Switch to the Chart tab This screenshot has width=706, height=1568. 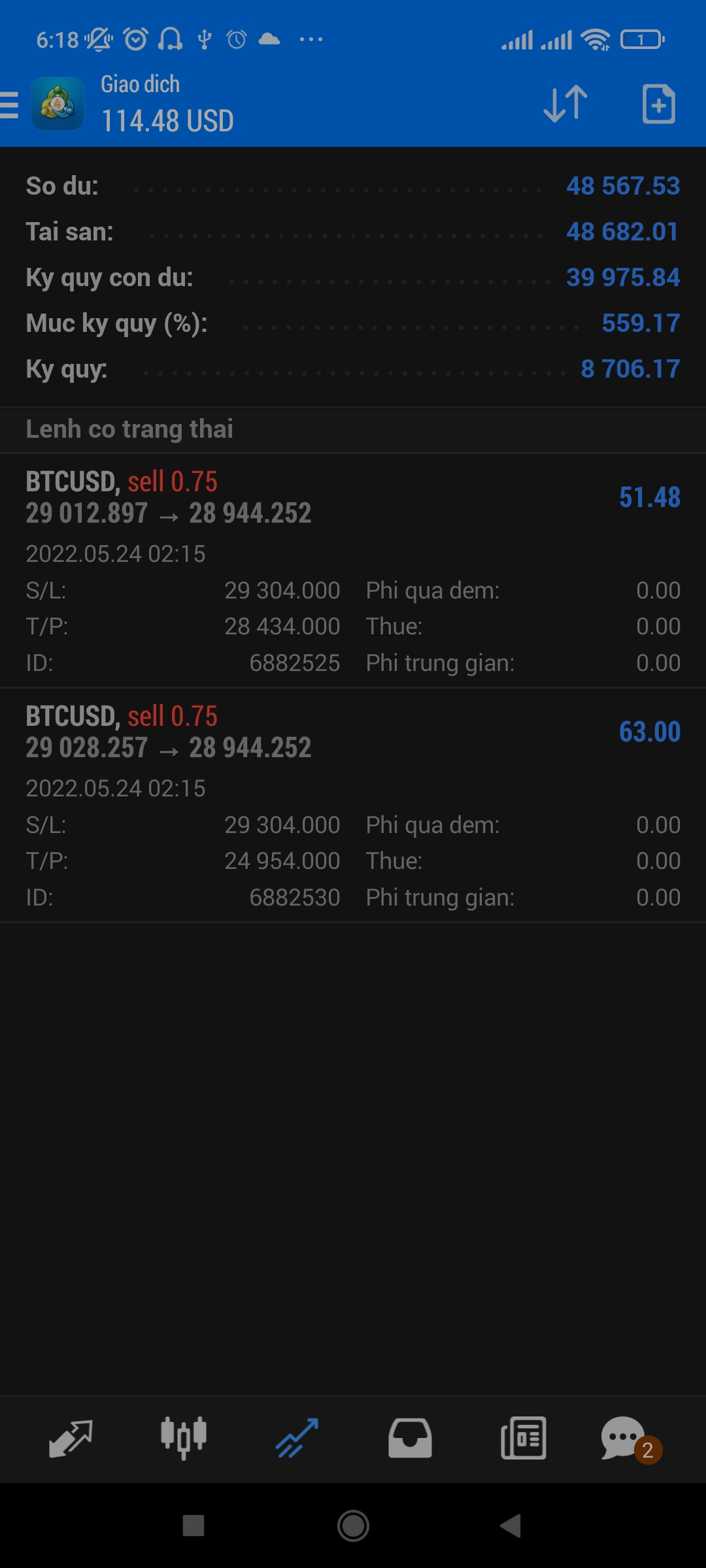click(184, 1439)
